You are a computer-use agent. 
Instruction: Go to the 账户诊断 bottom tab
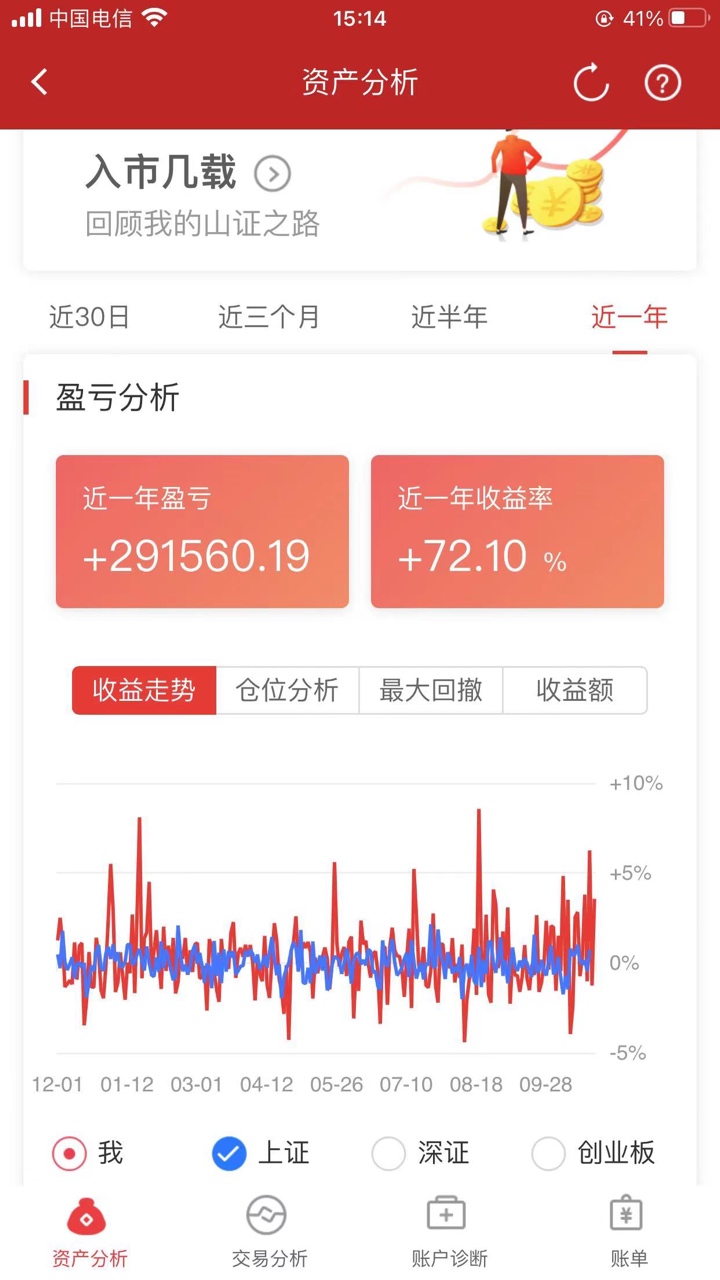(x=449, y=1232)
